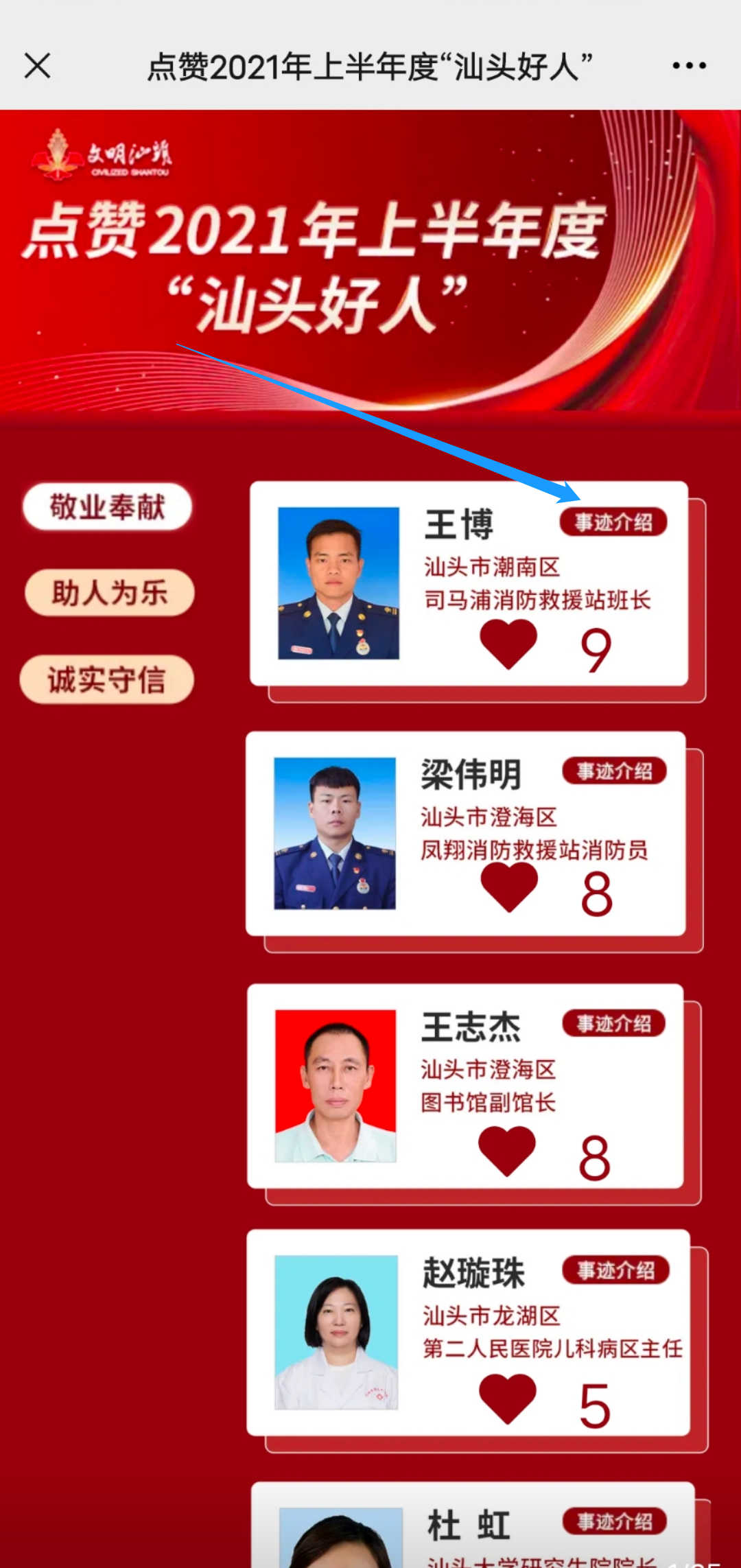This screenshot has width=741, height=1568.
Task: Open 赵璇珠's 事迹介绍
Action: coord(615,1270)
